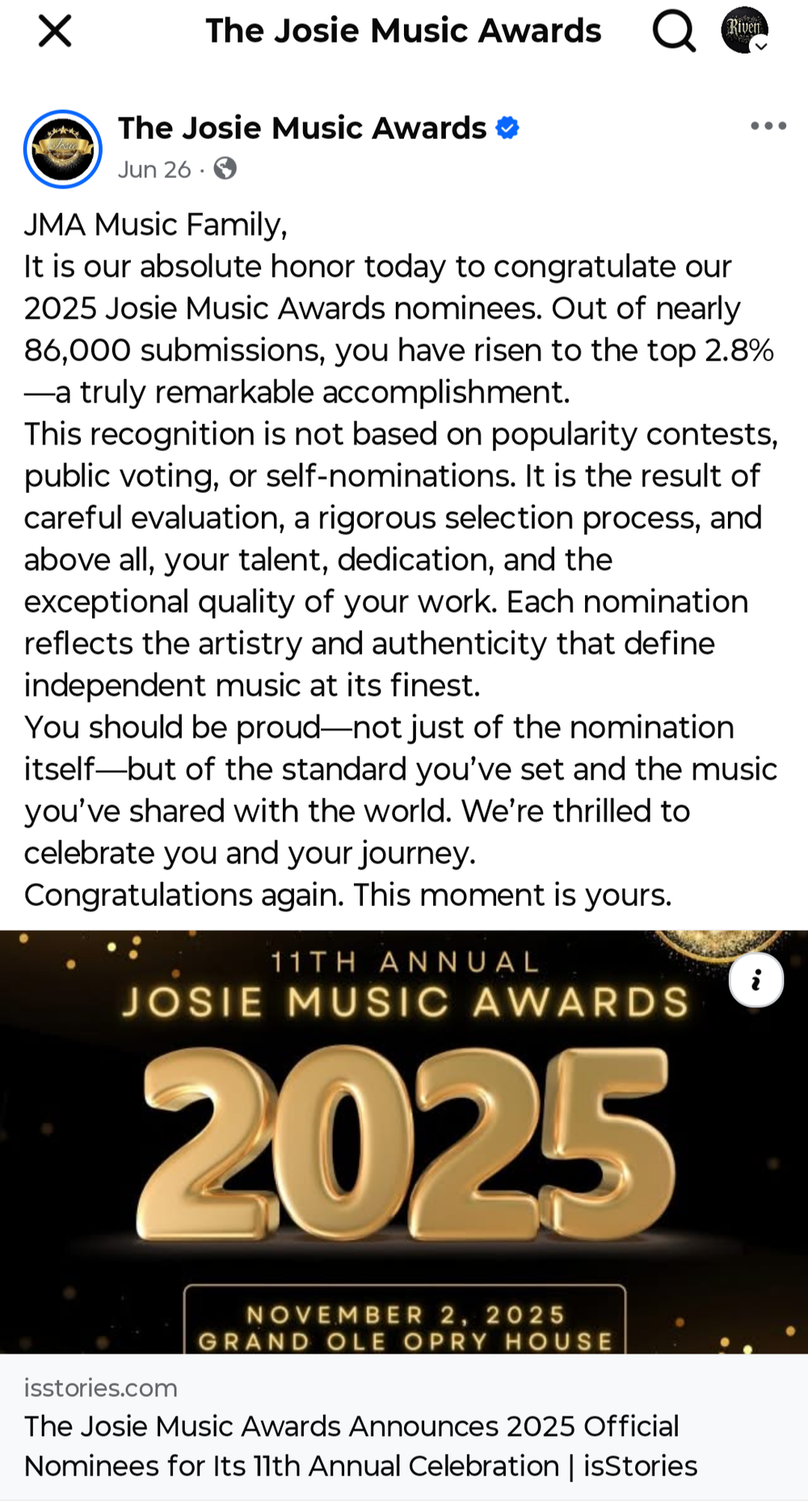
Task: Visit The Josie Music Awards page name link
Action: click(x=302, y=128)
